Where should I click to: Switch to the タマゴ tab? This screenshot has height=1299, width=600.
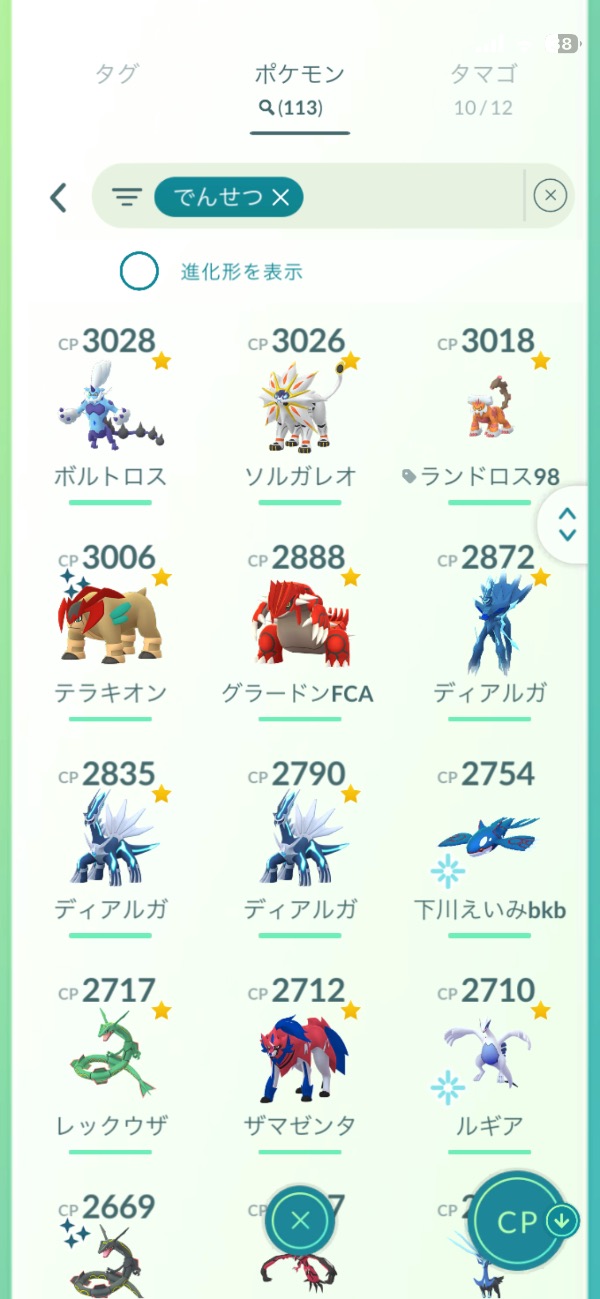coord(483,88)
